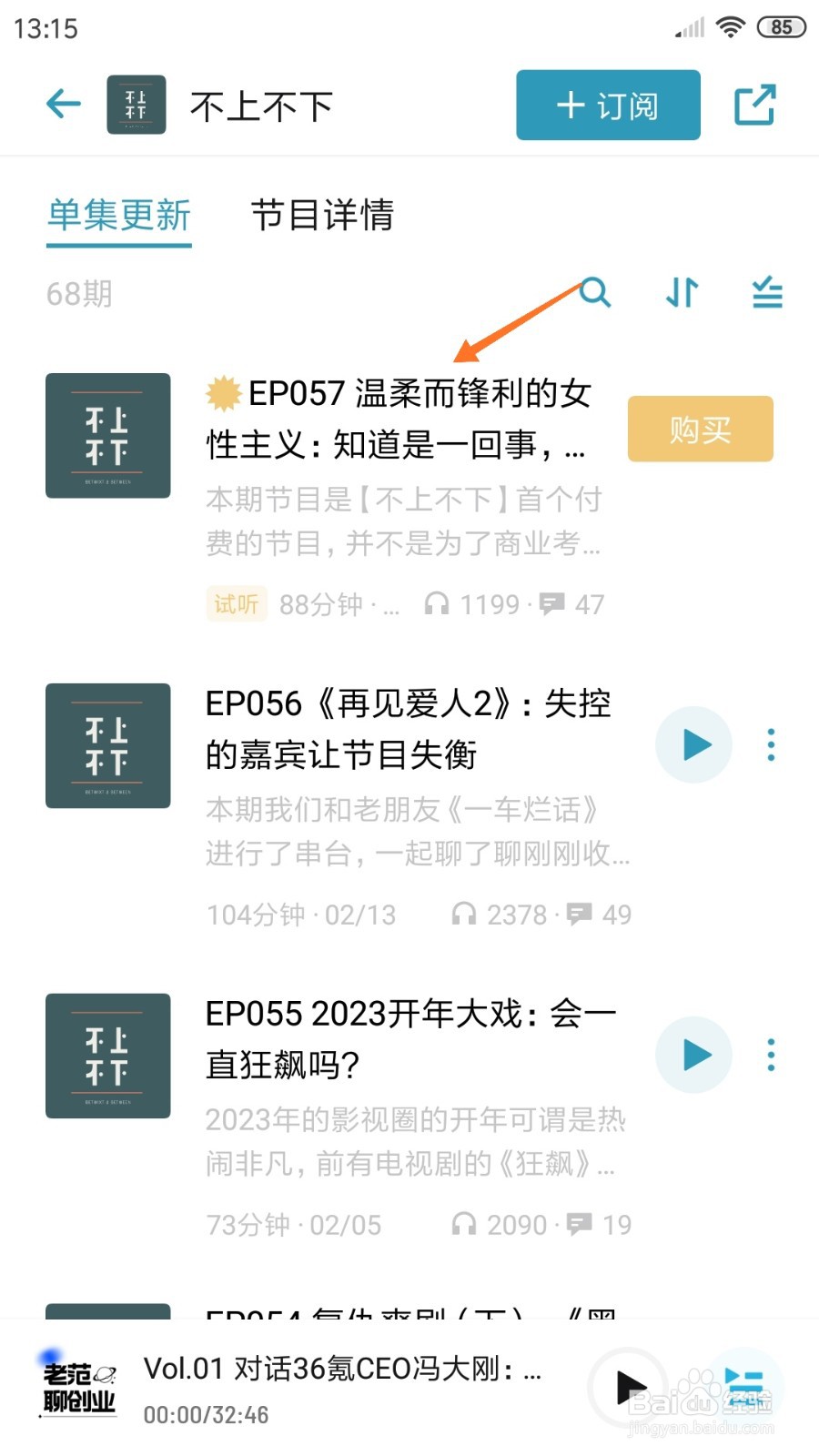819x1456 pixels.
Task: Play episode EP056 再见爱人2
Action: [x=693, y=744]
